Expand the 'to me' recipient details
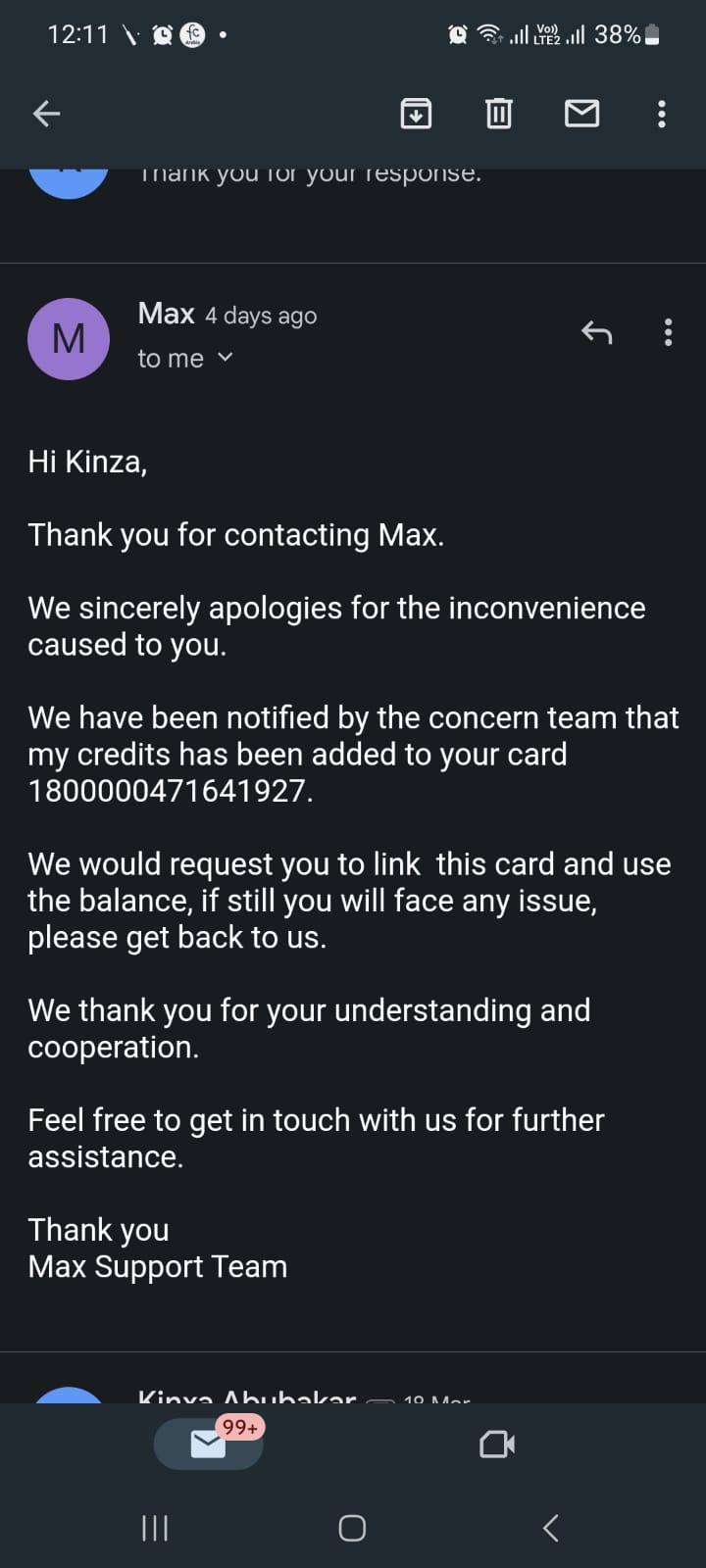Viewport: 706px width, 1568px height. [225, 358]
